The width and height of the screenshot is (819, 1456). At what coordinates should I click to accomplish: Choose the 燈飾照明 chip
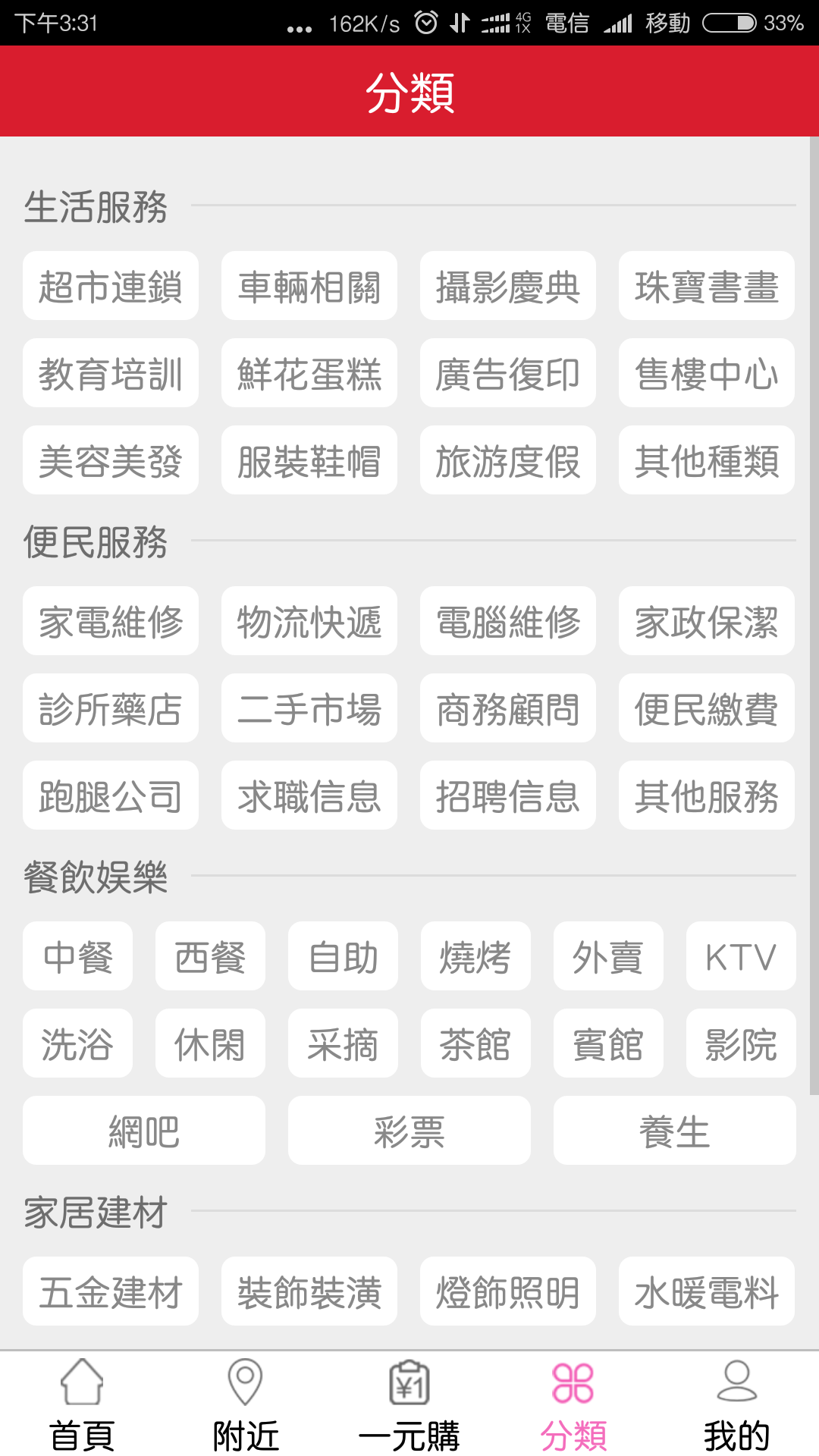tap(508, 1291)
